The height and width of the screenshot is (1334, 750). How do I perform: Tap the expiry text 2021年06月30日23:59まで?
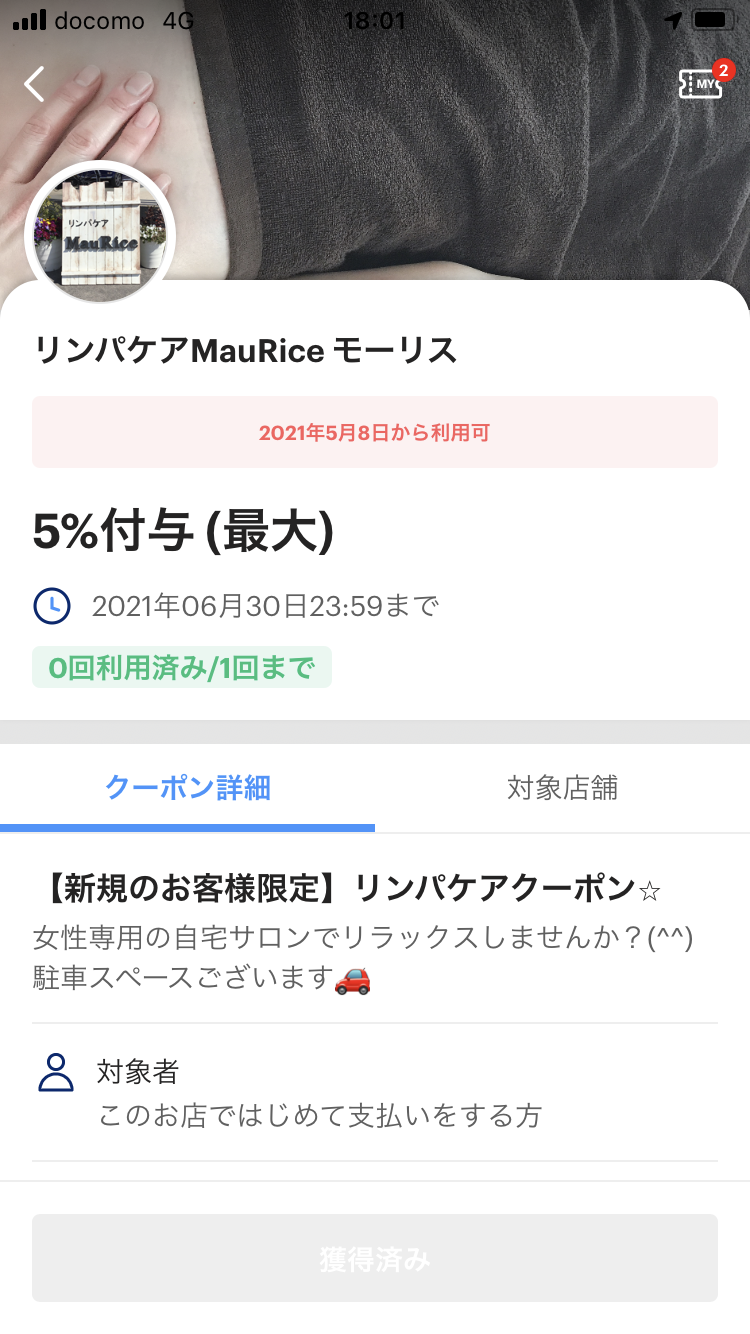[x=265, y=605]
